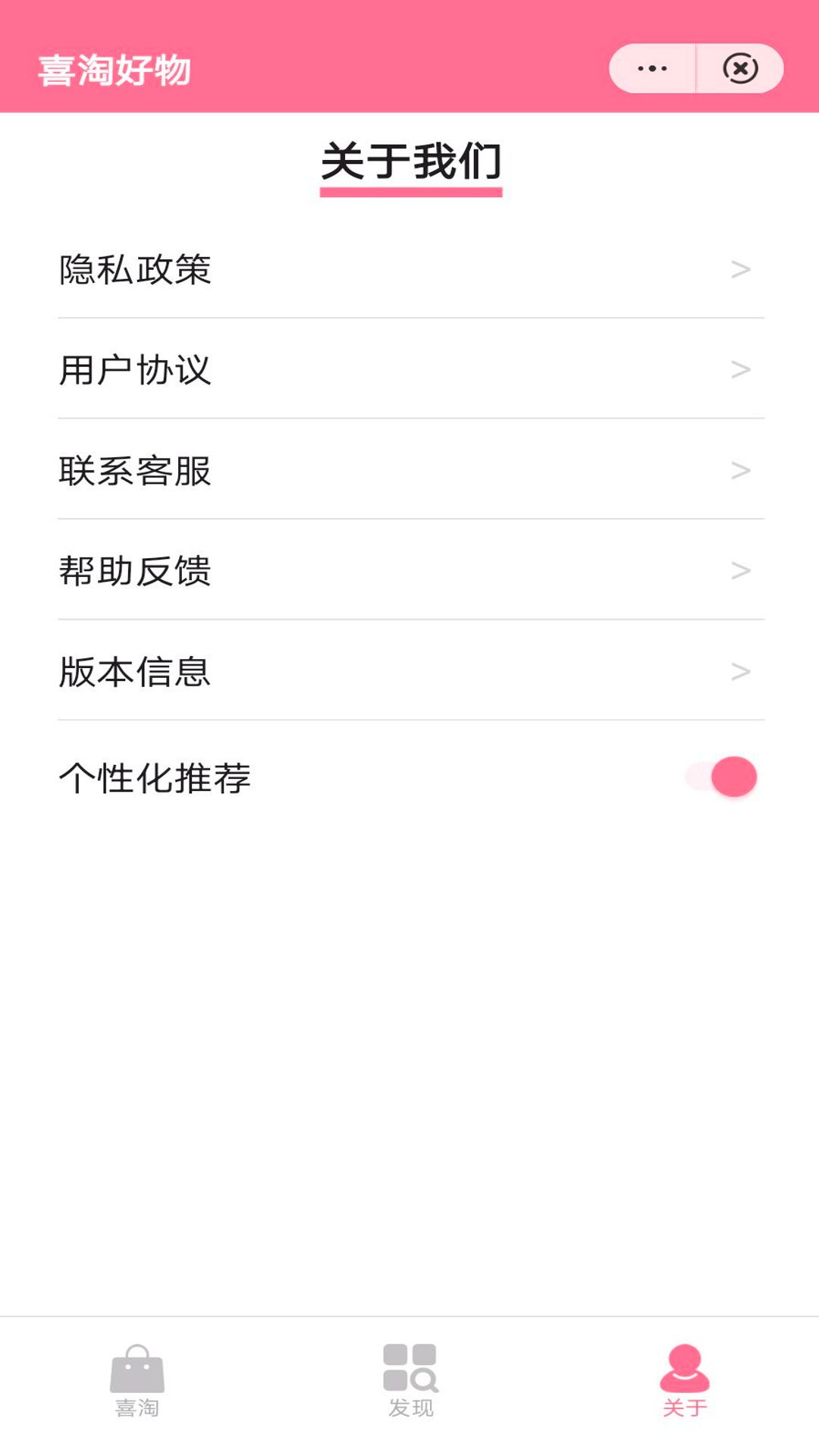Expand 版本信息 via its arrow
The width and height of the screenshot is (819, 1456).
click(739, 671)
